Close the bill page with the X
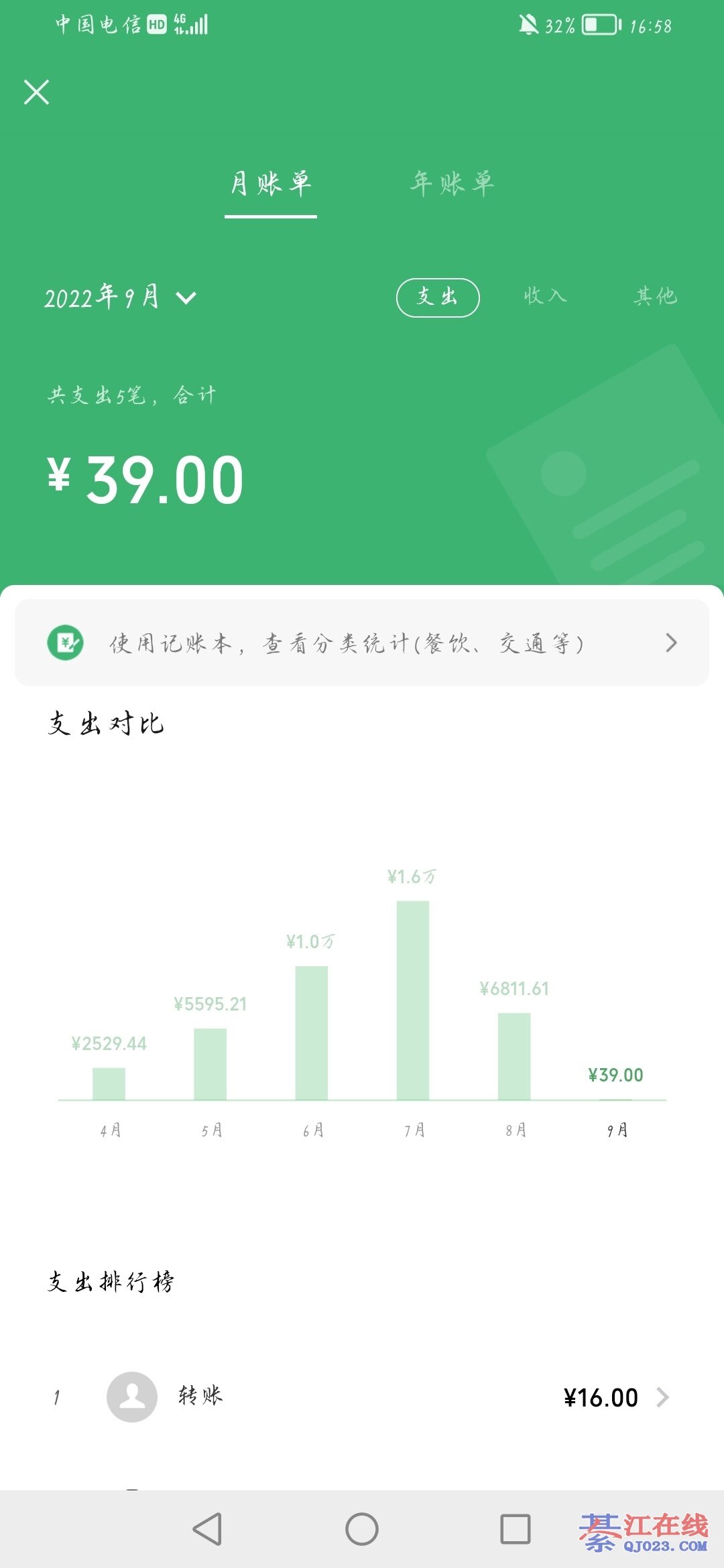Screen dimensions: 724x1568 [36, 92]
